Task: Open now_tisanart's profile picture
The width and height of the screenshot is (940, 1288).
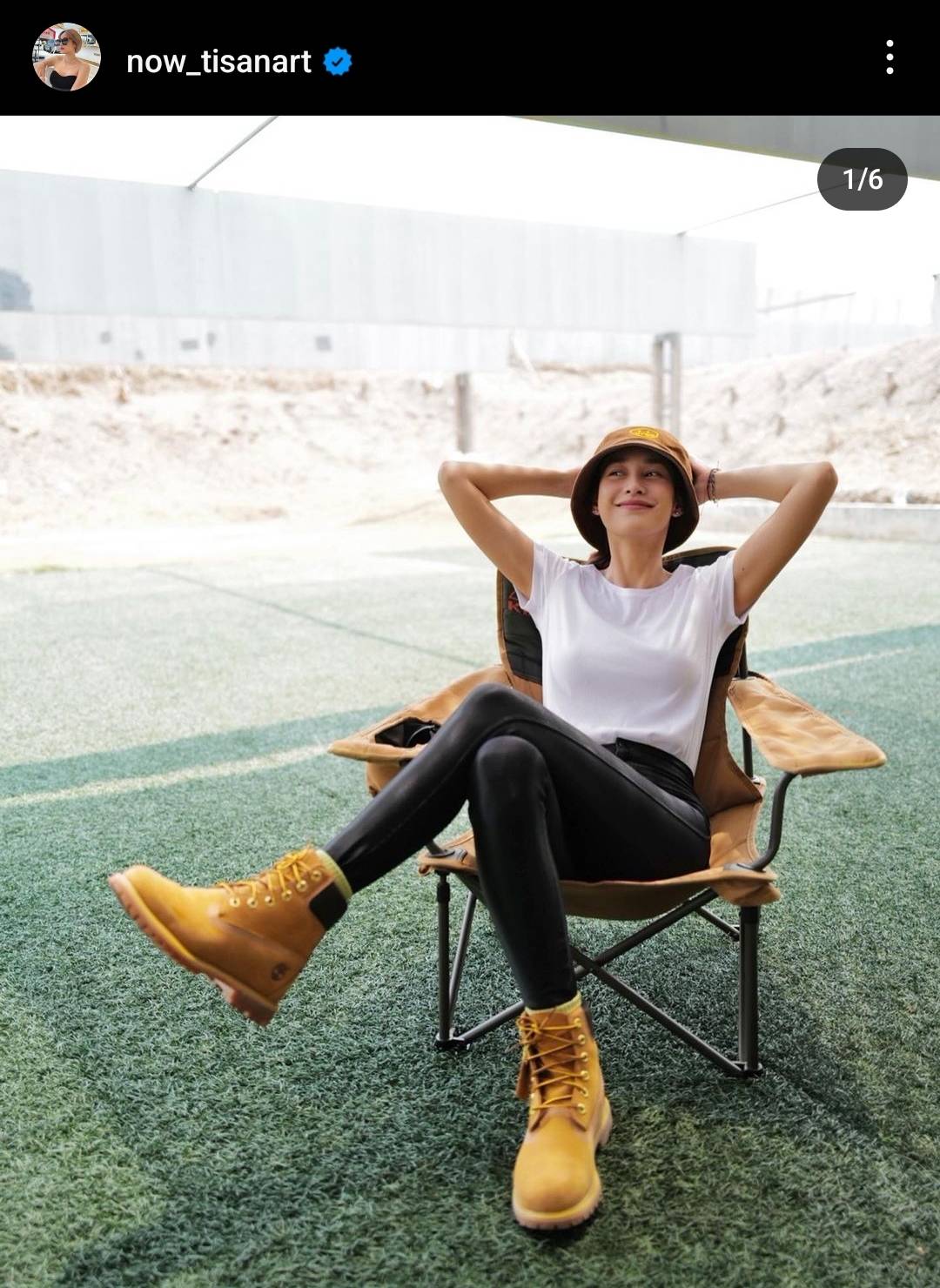Action: [x=66, y=57]
